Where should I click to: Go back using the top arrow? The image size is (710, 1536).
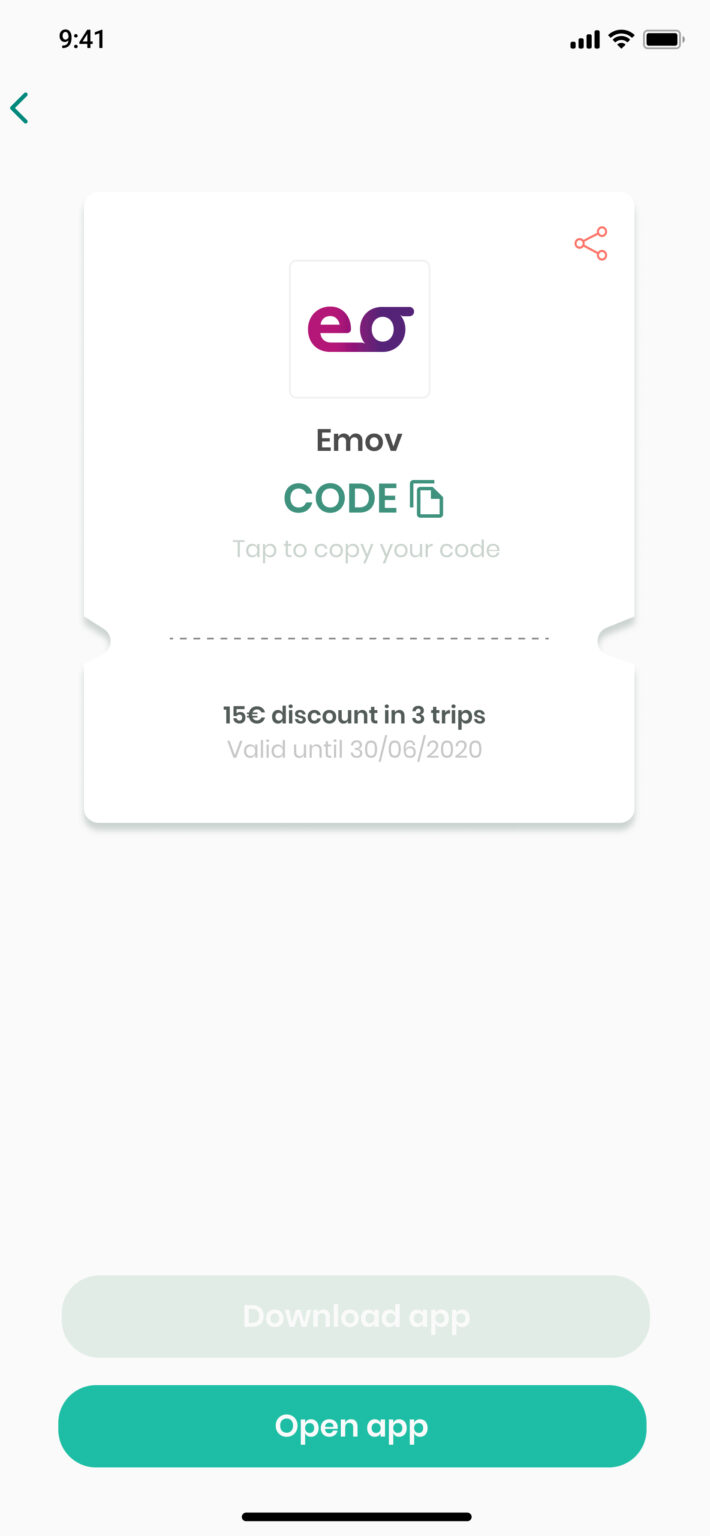tap(20, 108)
